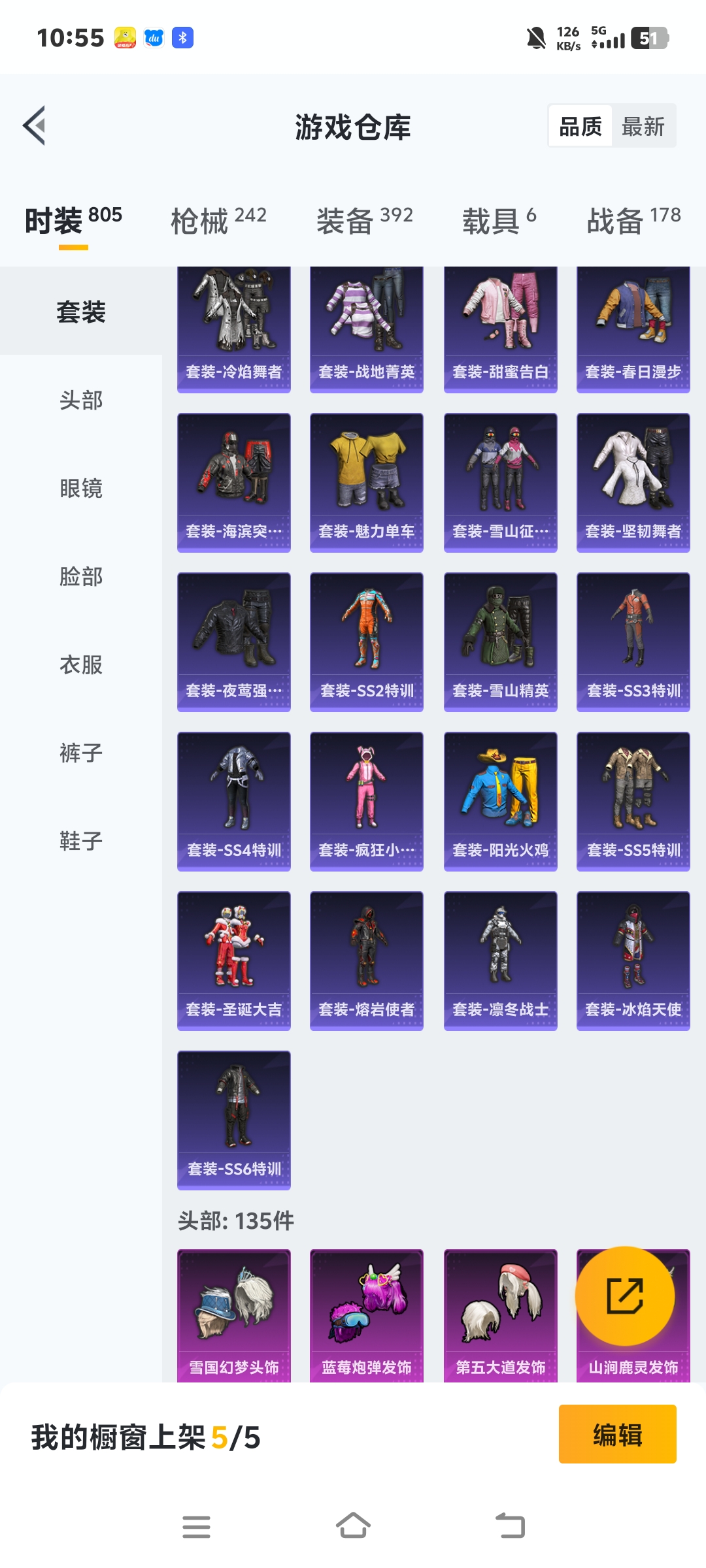This screenshot has height=1568, width=706.
Task: Switch to the 装备 tab
Action: tap(364, 221)
